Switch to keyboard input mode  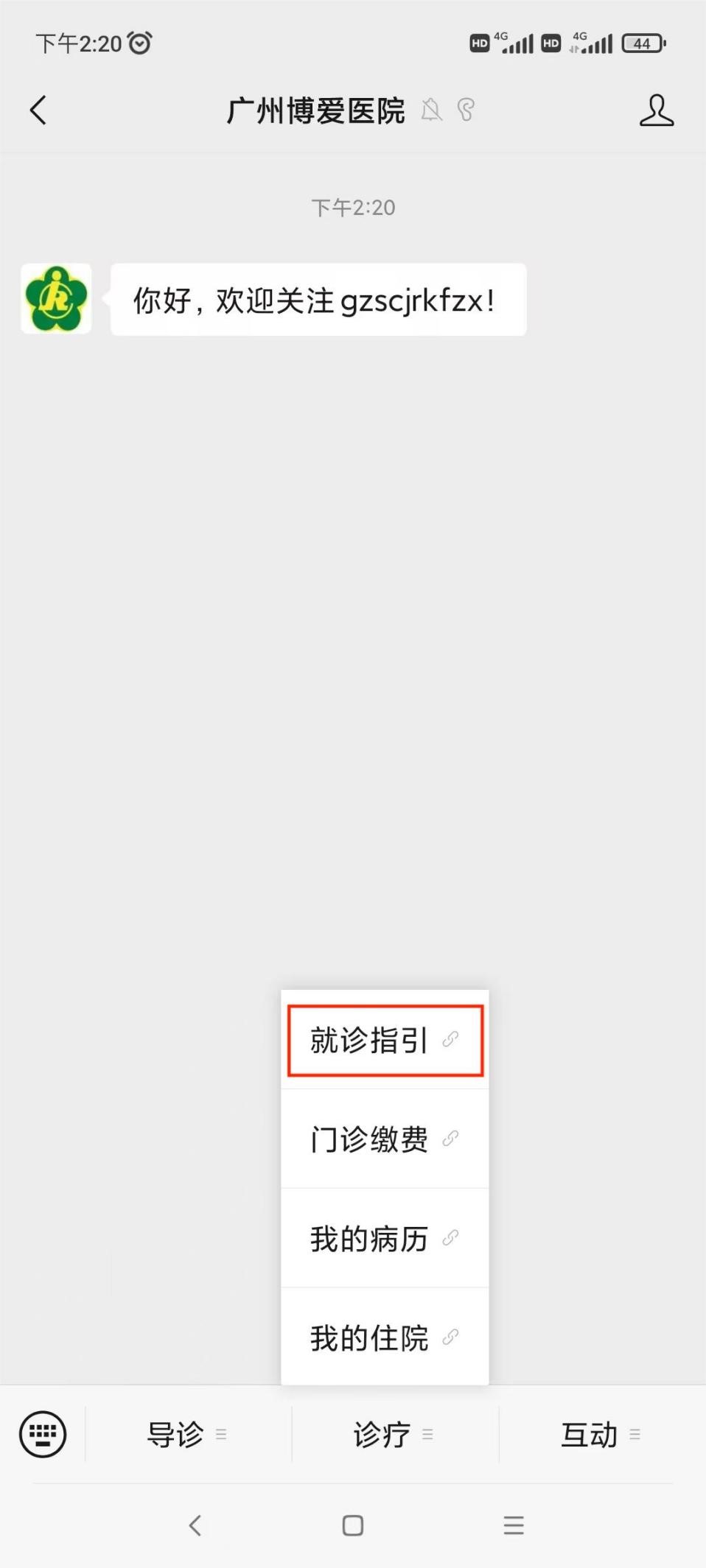43,1434
